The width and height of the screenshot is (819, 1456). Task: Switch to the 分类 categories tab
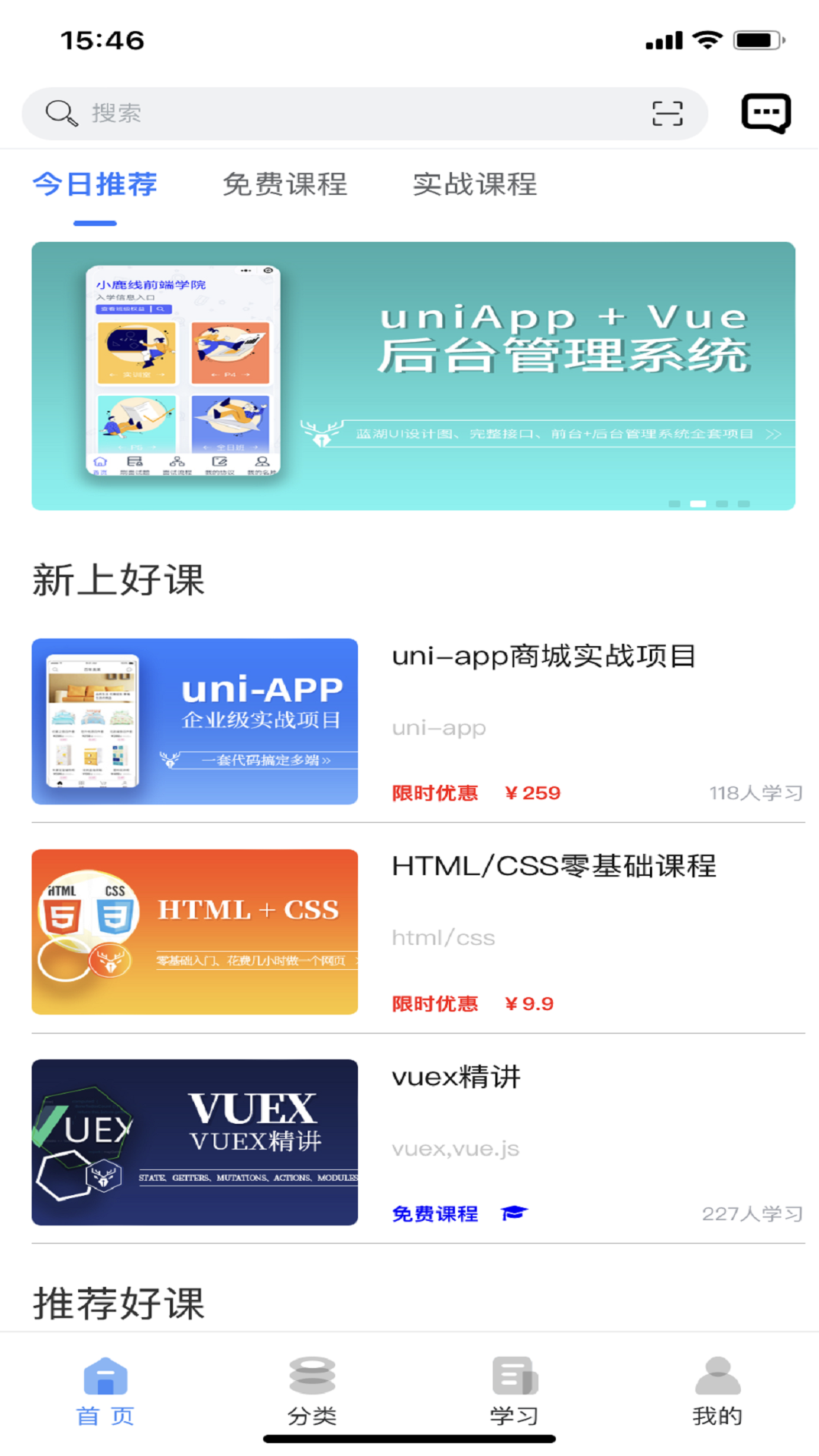[x=312, y=1391]
